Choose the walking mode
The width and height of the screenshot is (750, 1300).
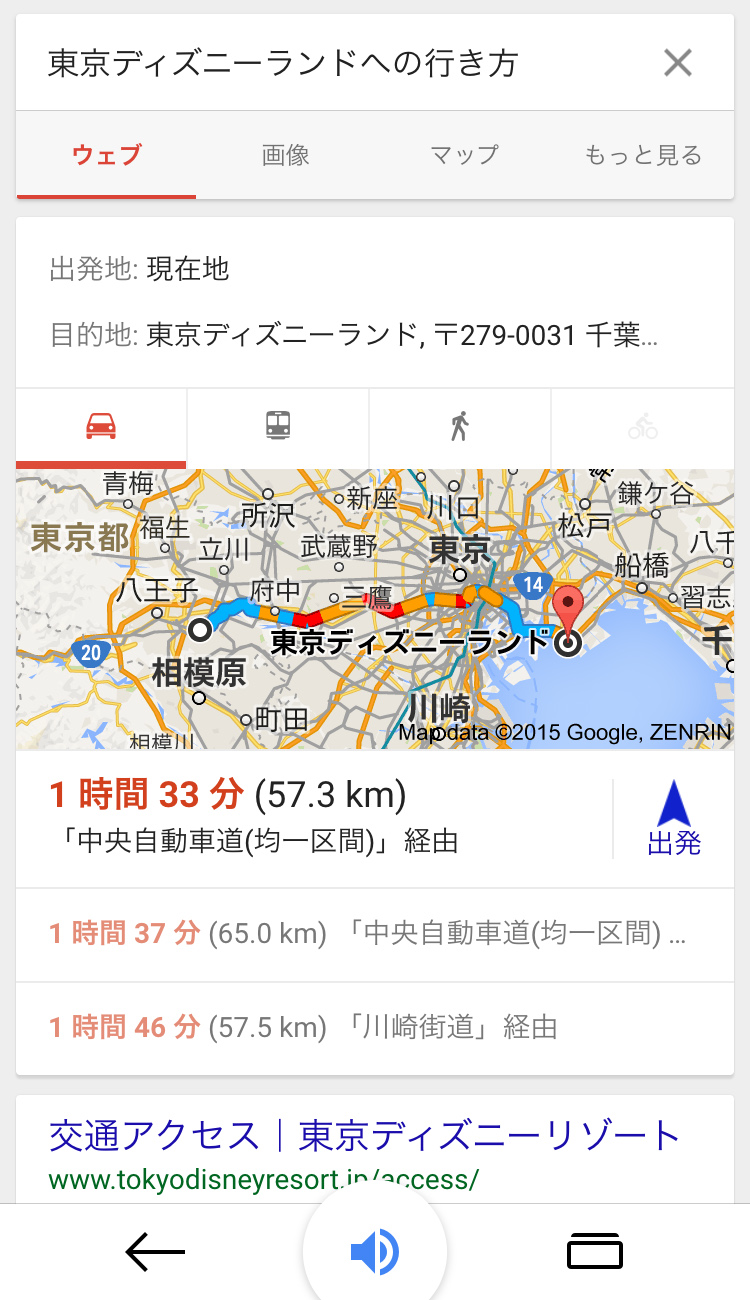click(459, 427)
